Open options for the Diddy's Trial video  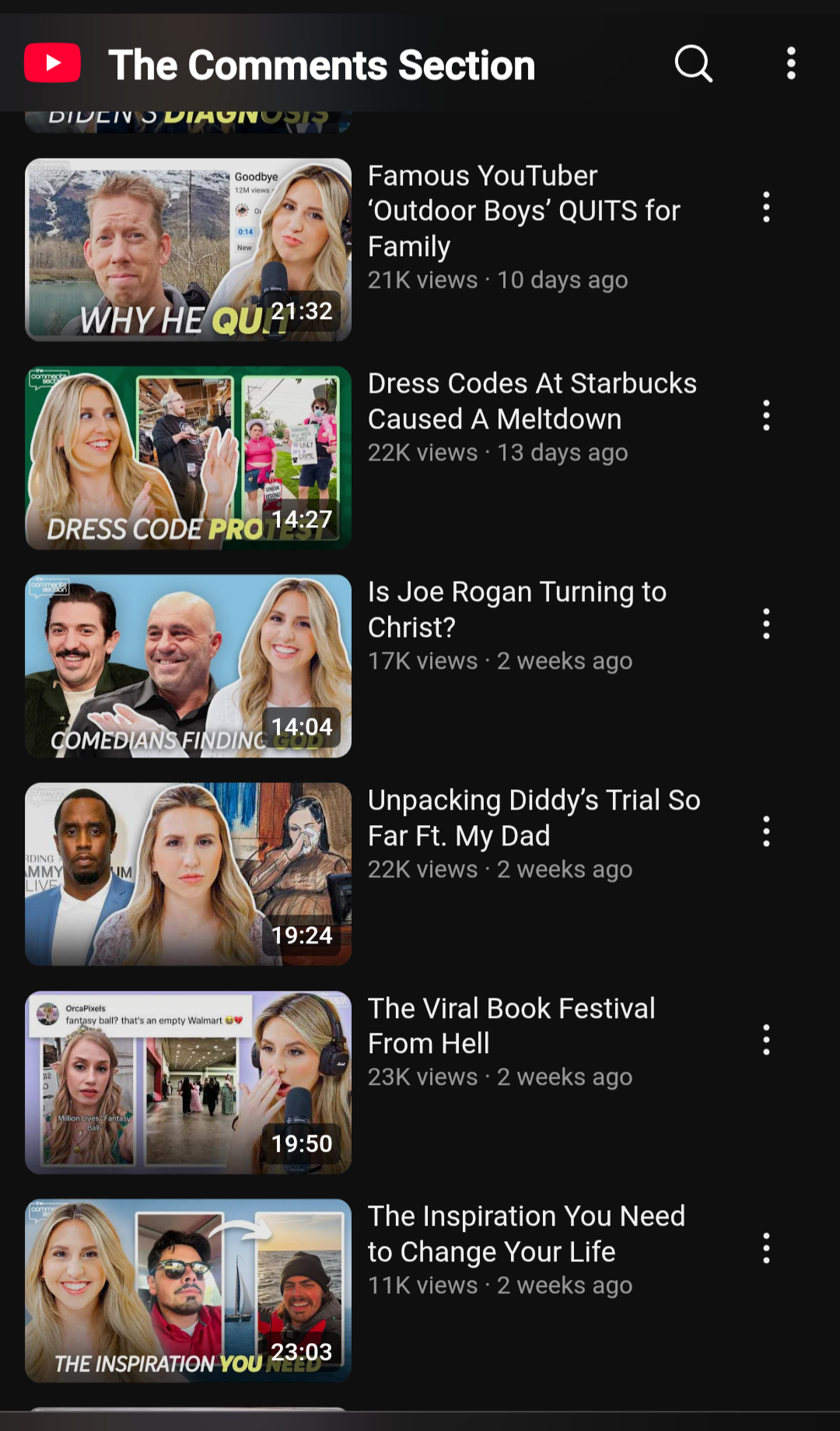click(766, 832)
